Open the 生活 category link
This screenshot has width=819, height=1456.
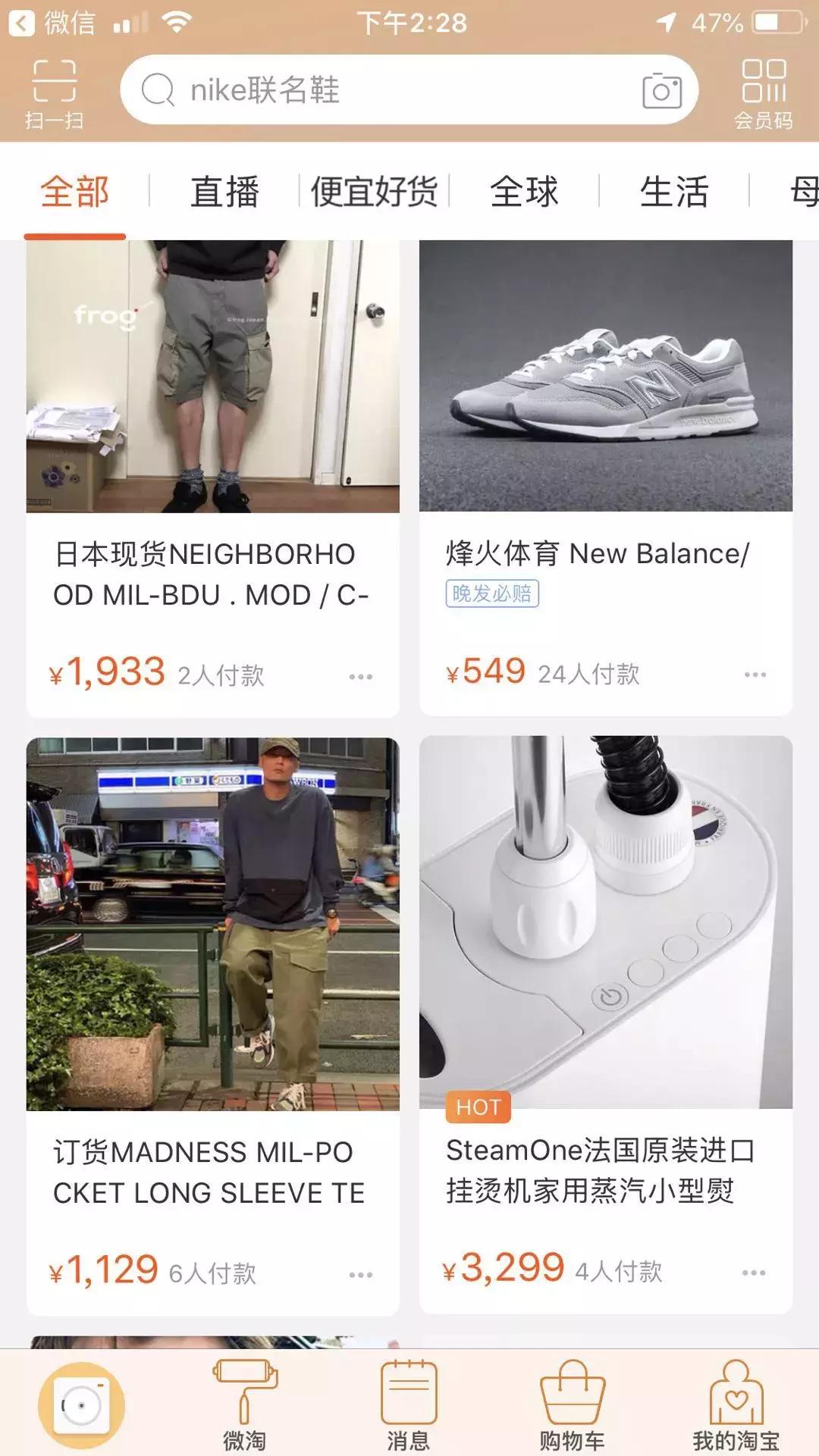click(x=674, y=192)
